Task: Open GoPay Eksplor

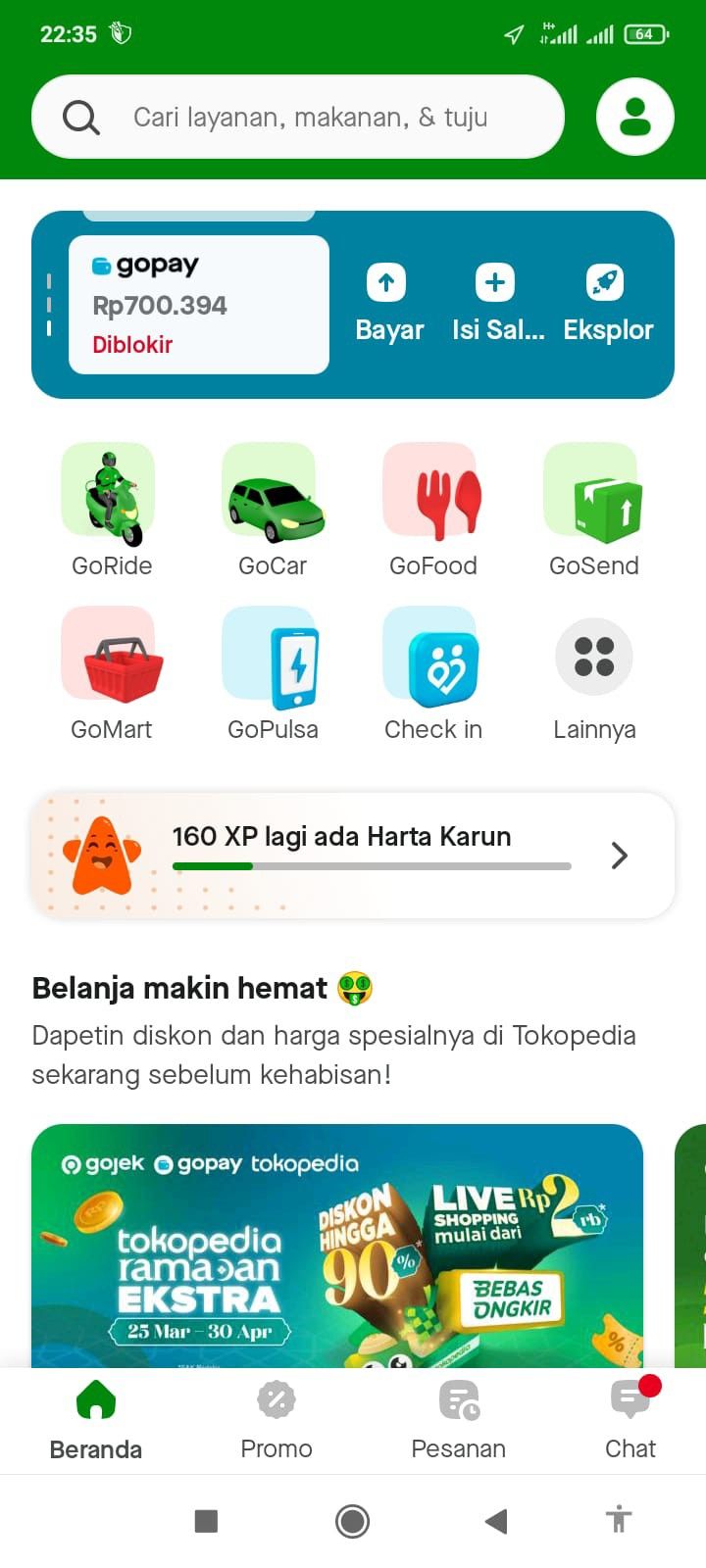Action: 607,304
